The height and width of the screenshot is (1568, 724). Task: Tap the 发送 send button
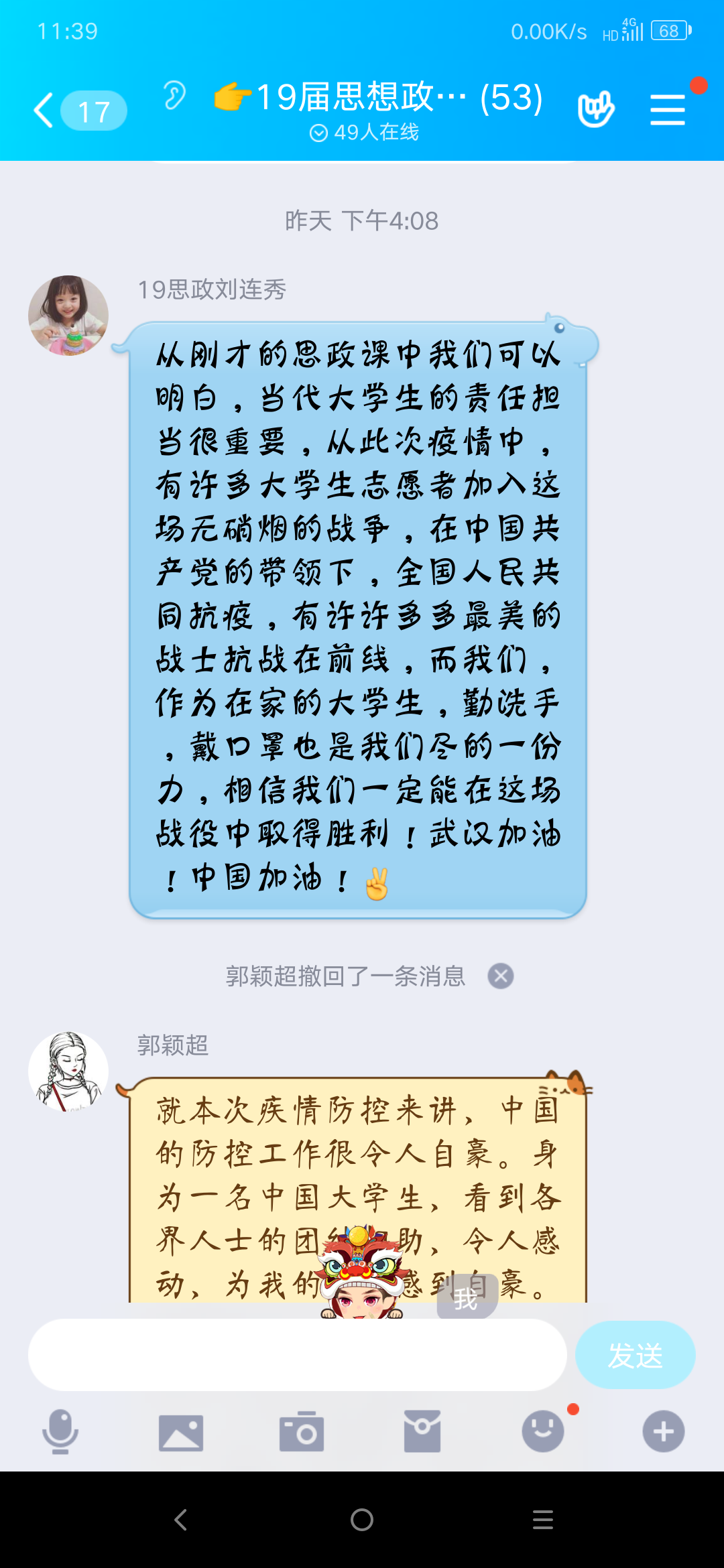pos(635,1355)
